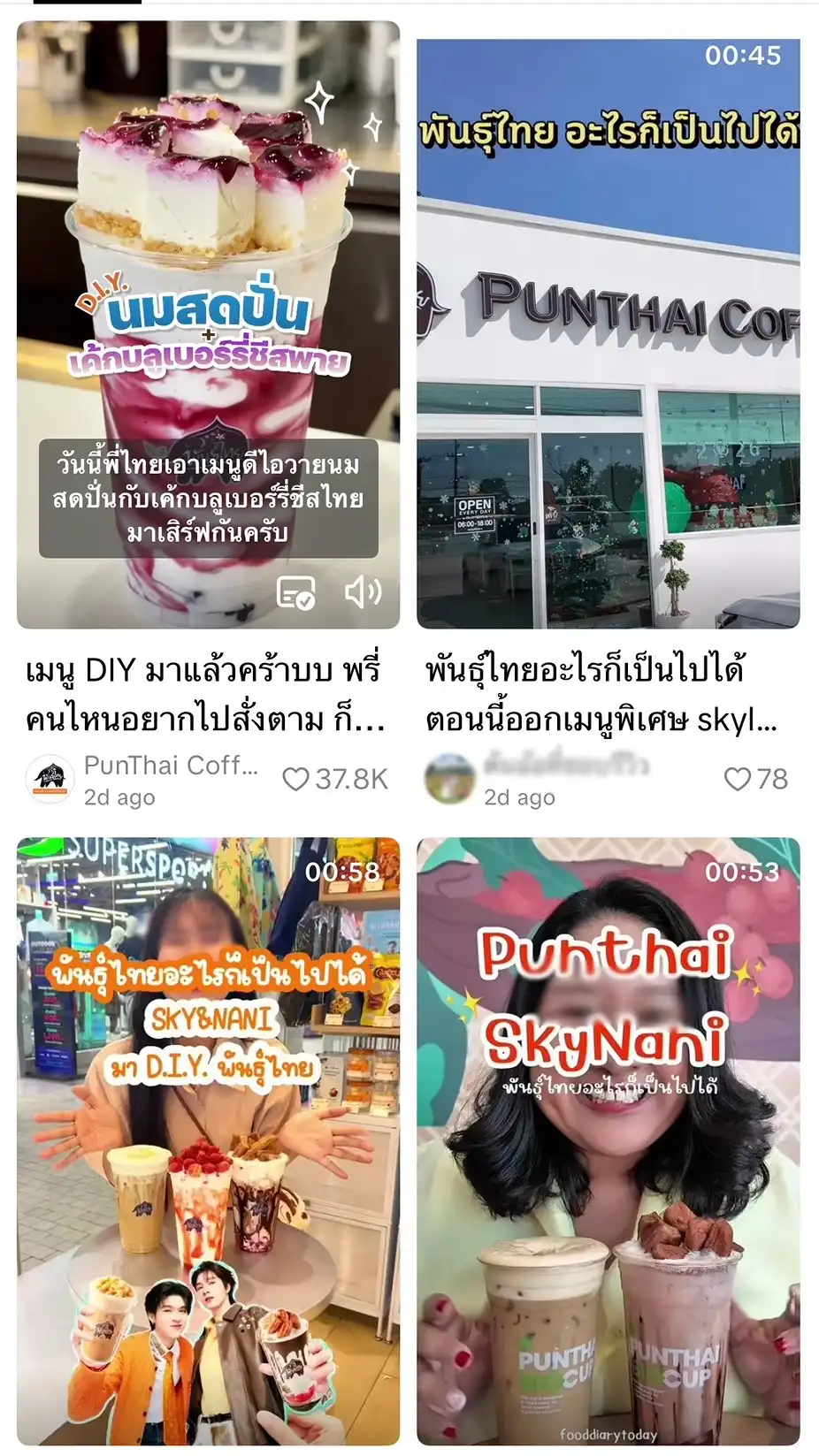Mute the playing video using the sound icon
The width and height of the screenshot is (819, 1456).
pos(364,592)
